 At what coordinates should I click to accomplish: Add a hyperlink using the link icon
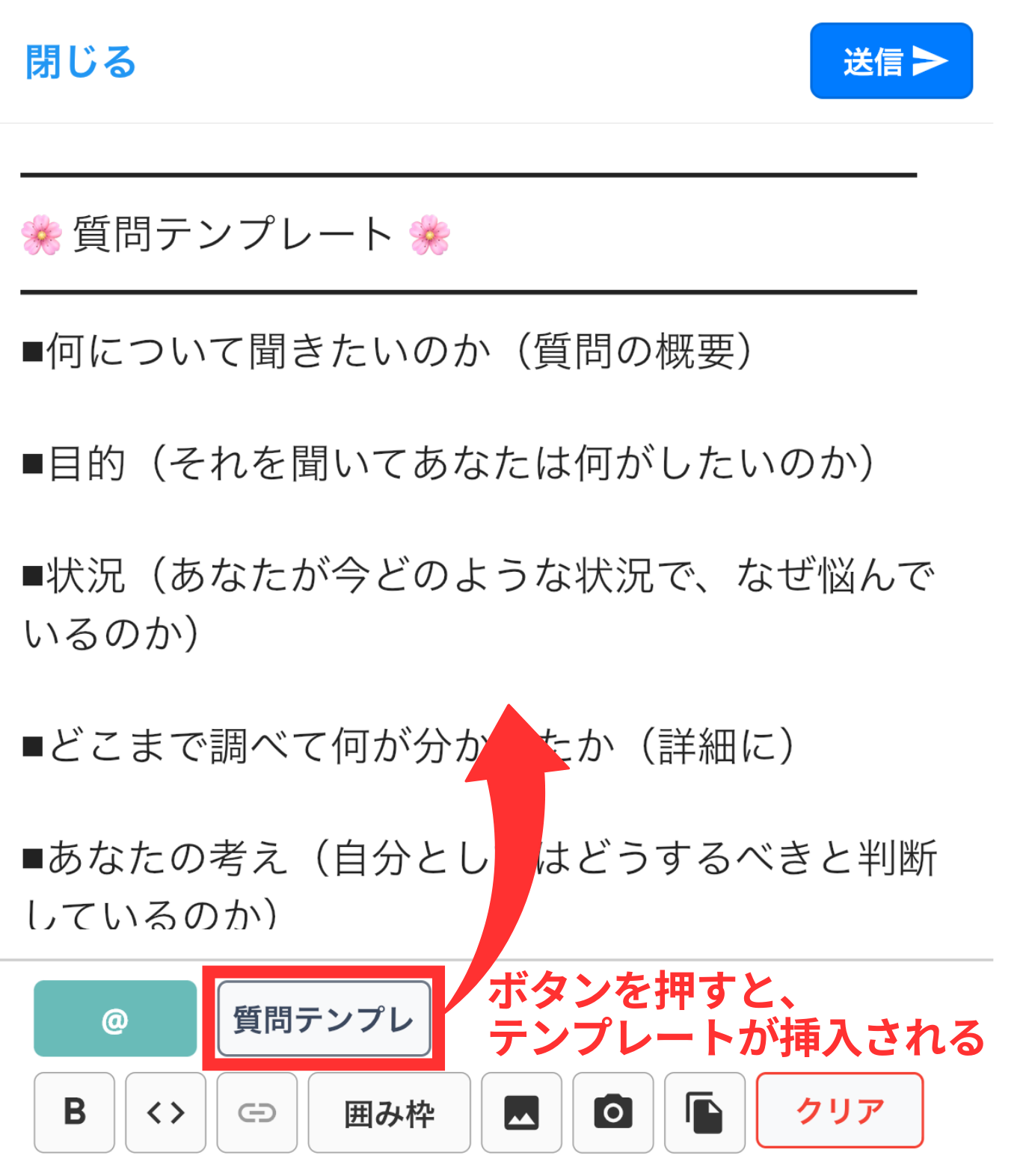pos(257,1112)
